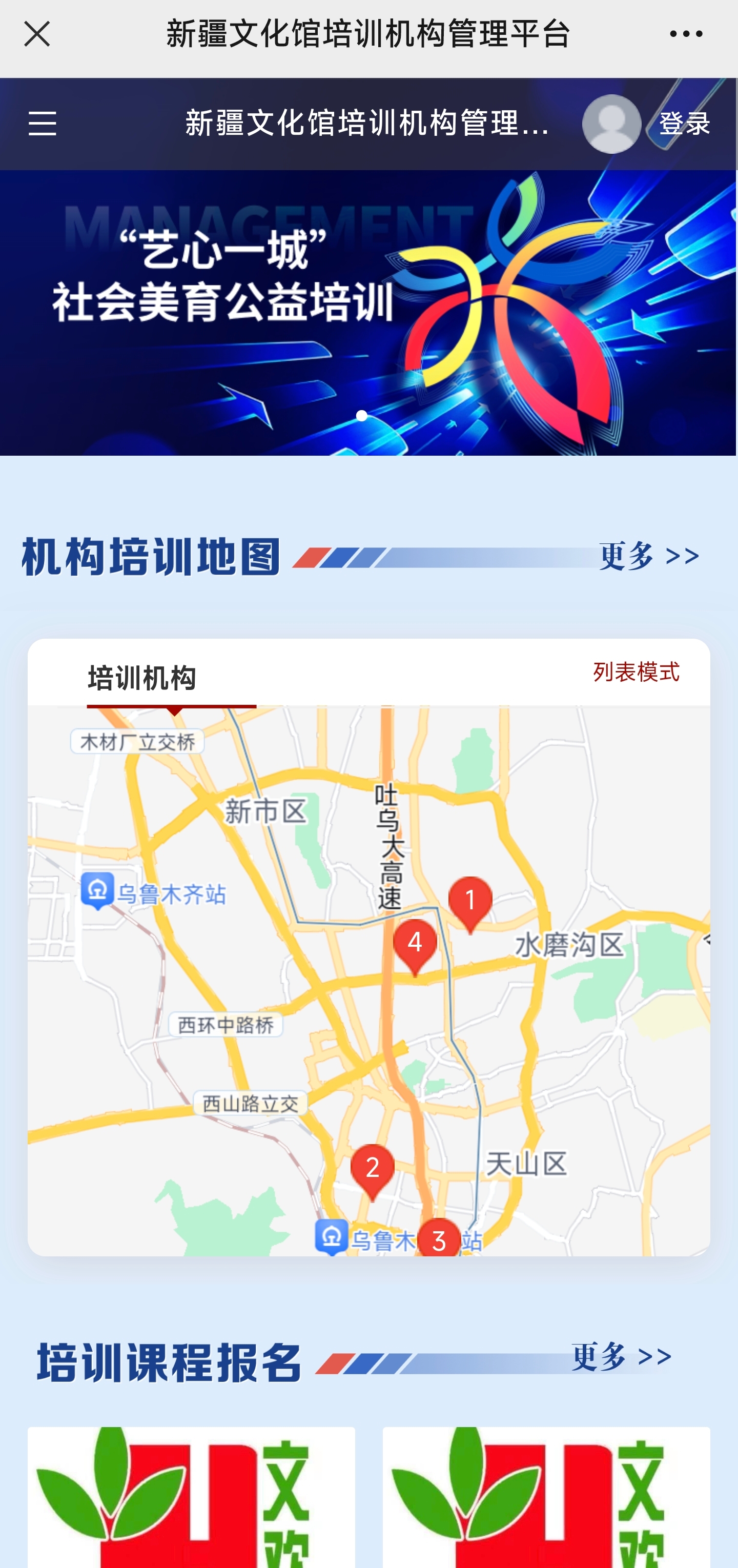Open the first course card on the left
This screenshot has width=738, height=1568.
click(x=191, y=1496)
